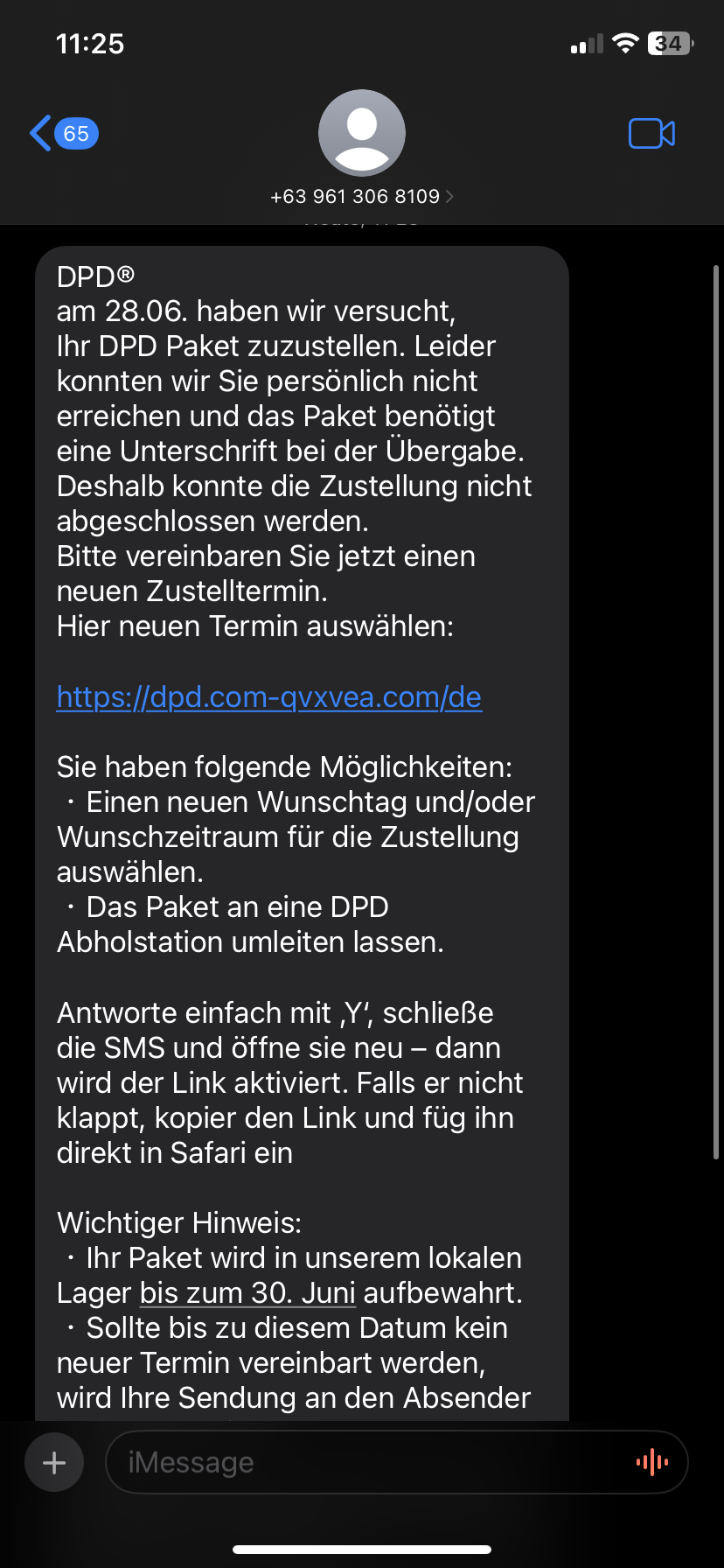
Task: Tap the plus icon to open iMessage apps
Action: pyautogui.click(x=53, y=1461)
